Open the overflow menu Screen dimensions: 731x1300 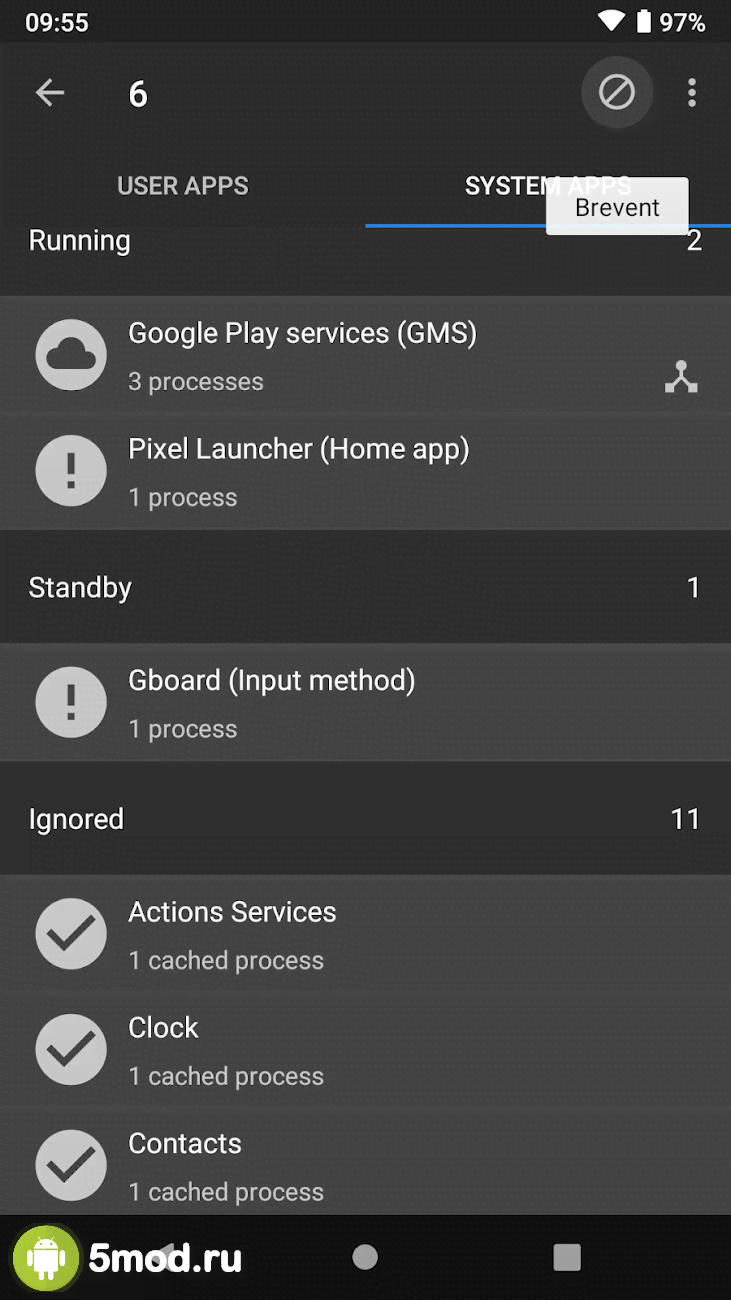pyautogui.click(x=691, y=93)
